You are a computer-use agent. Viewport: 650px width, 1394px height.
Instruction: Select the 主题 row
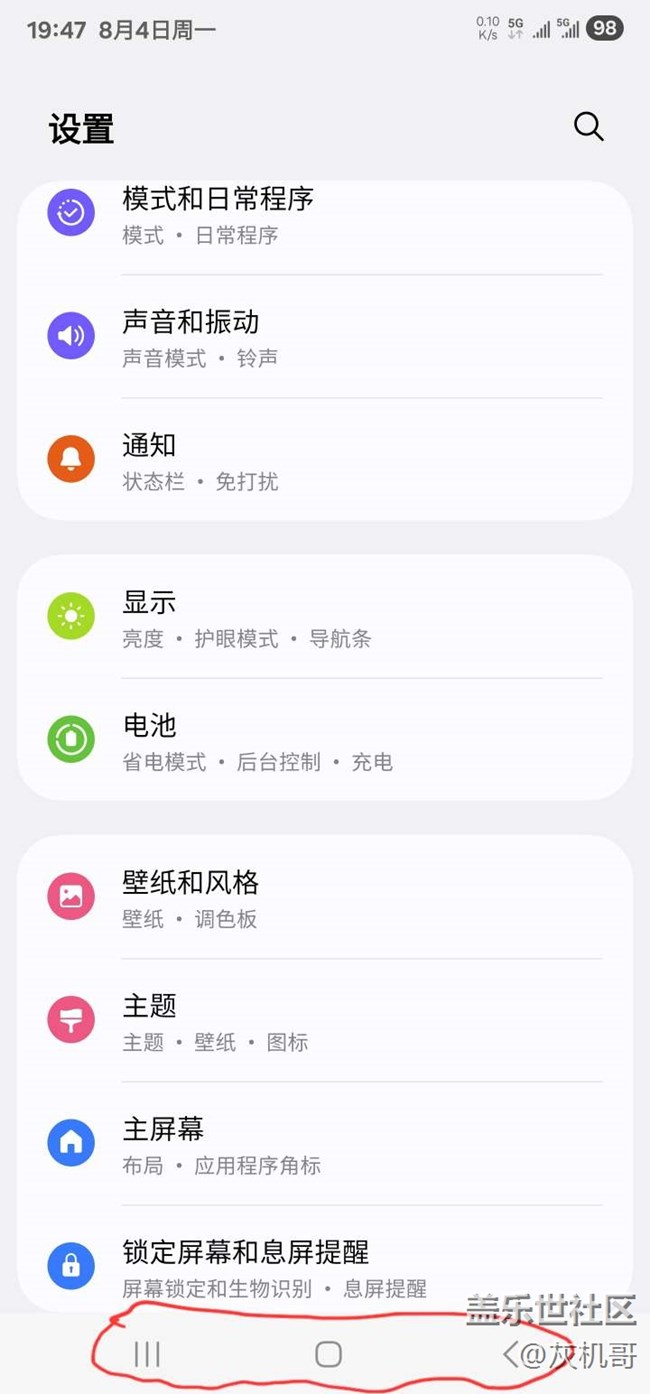[x=325, y=1021]
